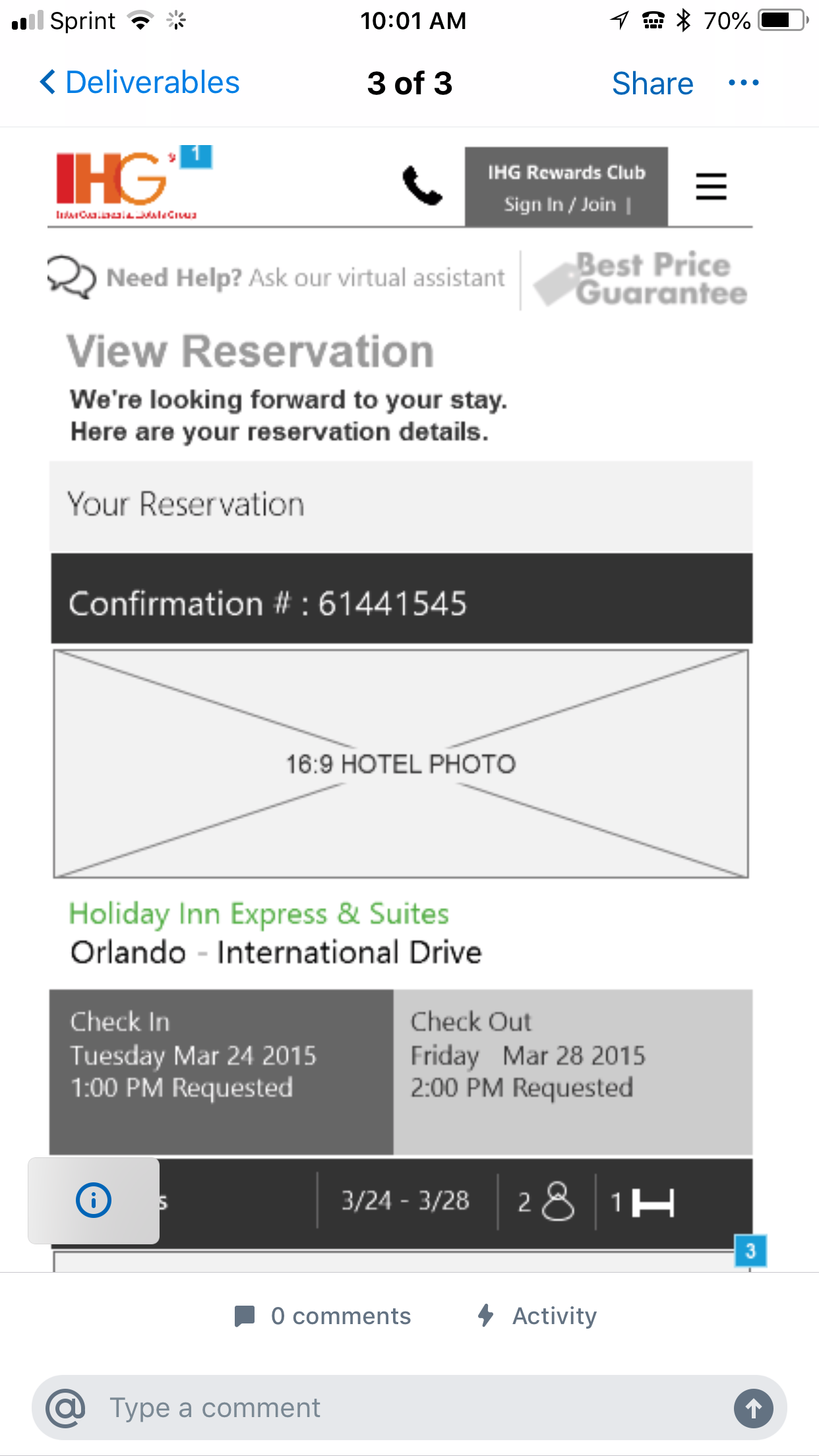This screenshot has height=1456, width=819.
Task: Open the three-dot overflow menu
Action: coord(743,83)
